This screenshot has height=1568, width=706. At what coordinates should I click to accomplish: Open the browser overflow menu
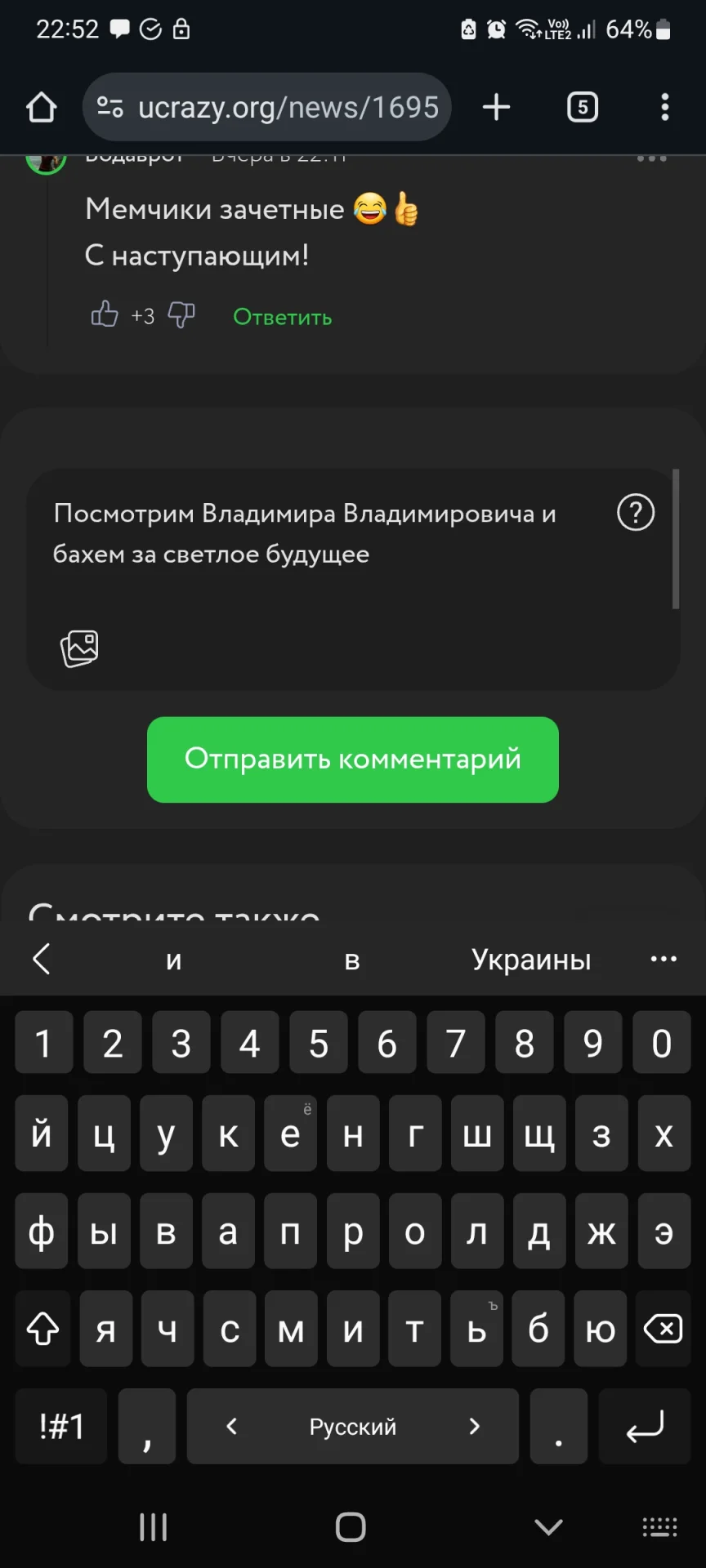[x=664, y=107]
